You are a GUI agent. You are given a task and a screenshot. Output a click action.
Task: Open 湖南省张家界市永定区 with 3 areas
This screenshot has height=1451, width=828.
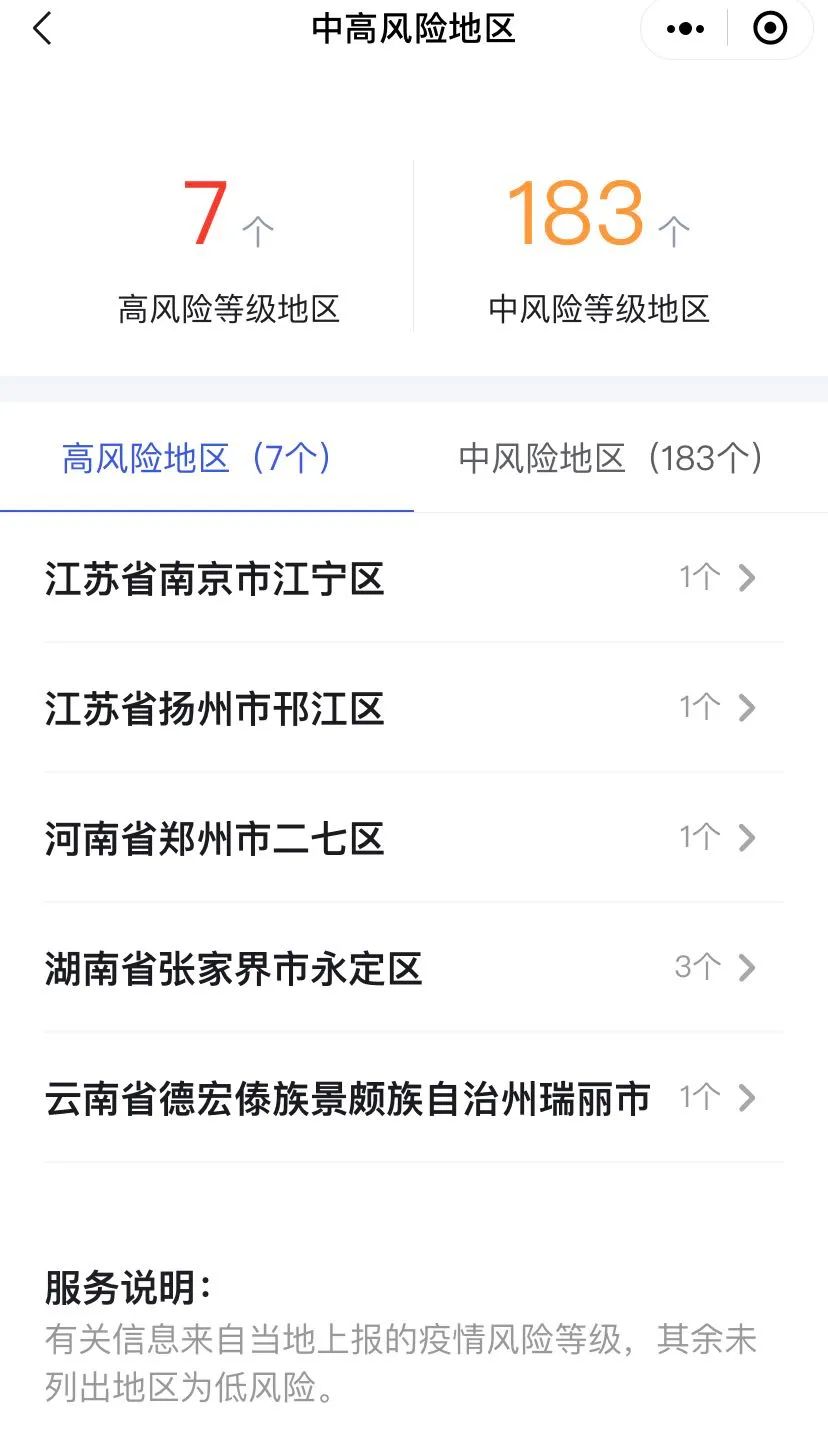coord(414,968)
